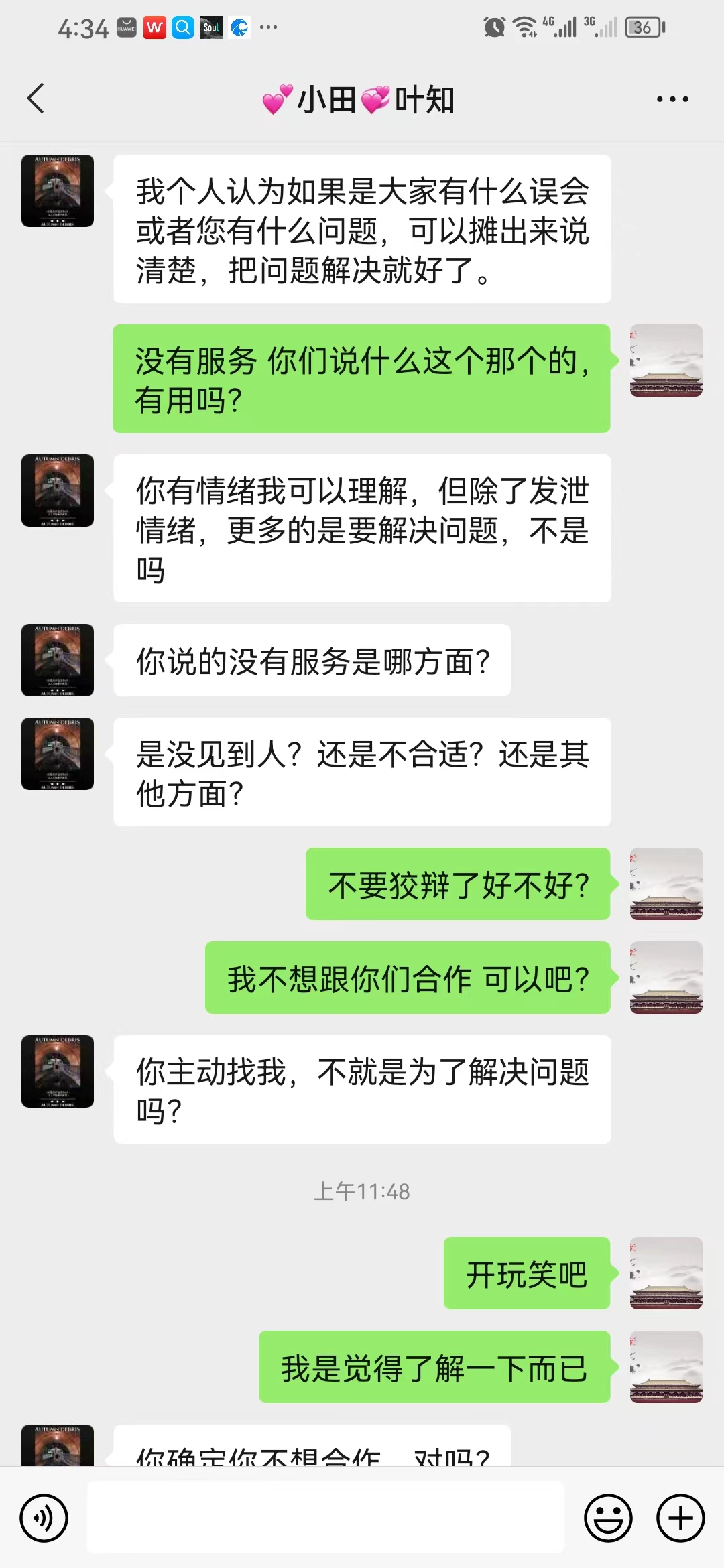Tap the battery indicator showing 36

pyautogui.click(x=642, y=28)
